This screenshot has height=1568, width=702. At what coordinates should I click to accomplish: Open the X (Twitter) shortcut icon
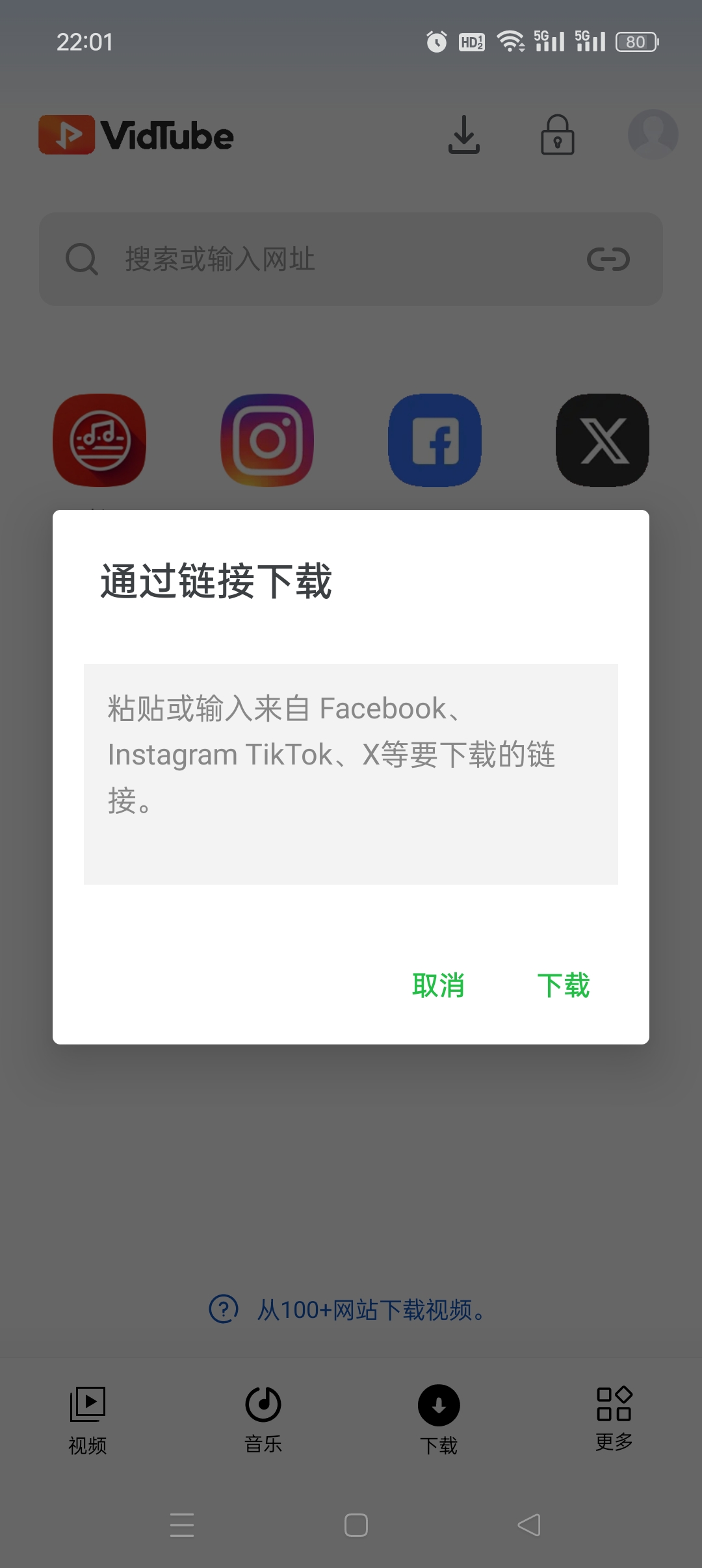click(x=602, y=439)
